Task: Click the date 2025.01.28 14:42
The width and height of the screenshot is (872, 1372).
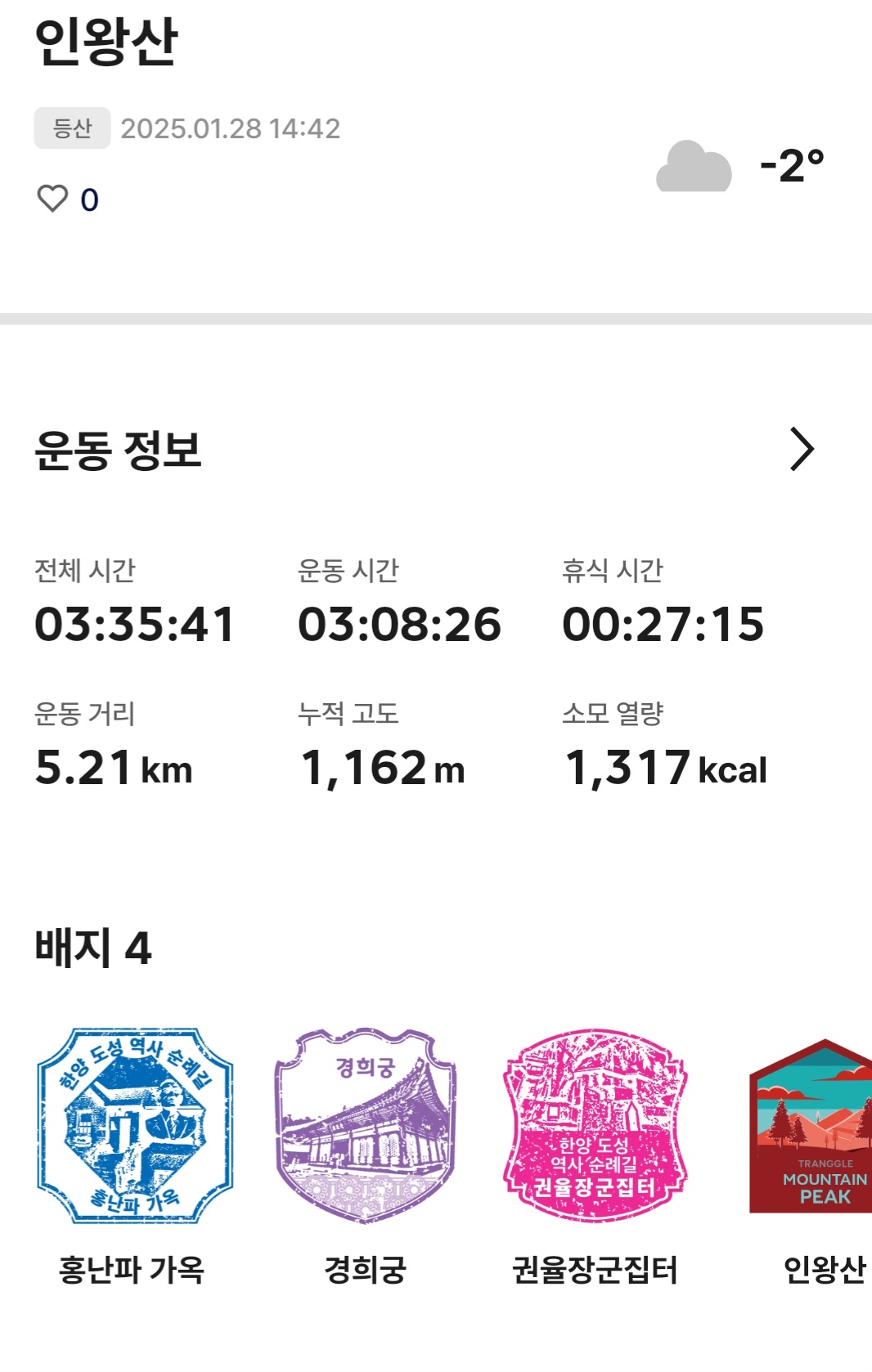Action: [231, 128]
